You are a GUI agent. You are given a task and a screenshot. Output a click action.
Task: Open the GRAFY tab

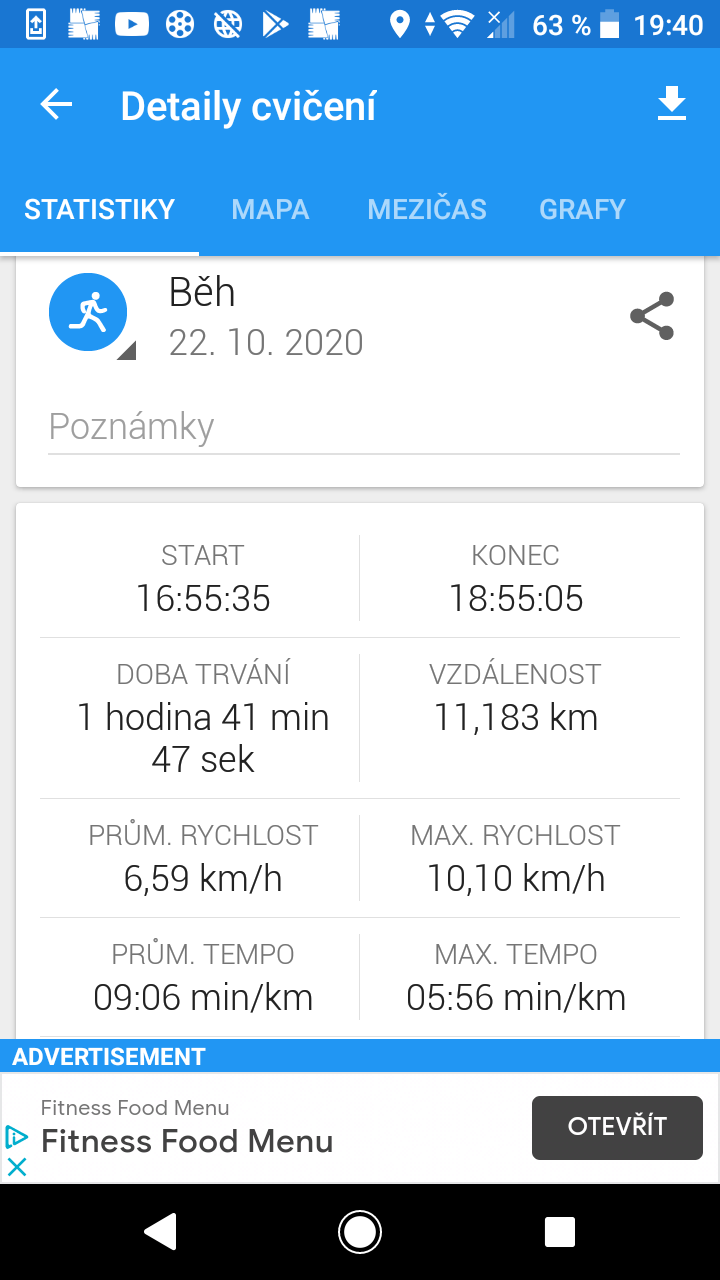click(582, 209)
